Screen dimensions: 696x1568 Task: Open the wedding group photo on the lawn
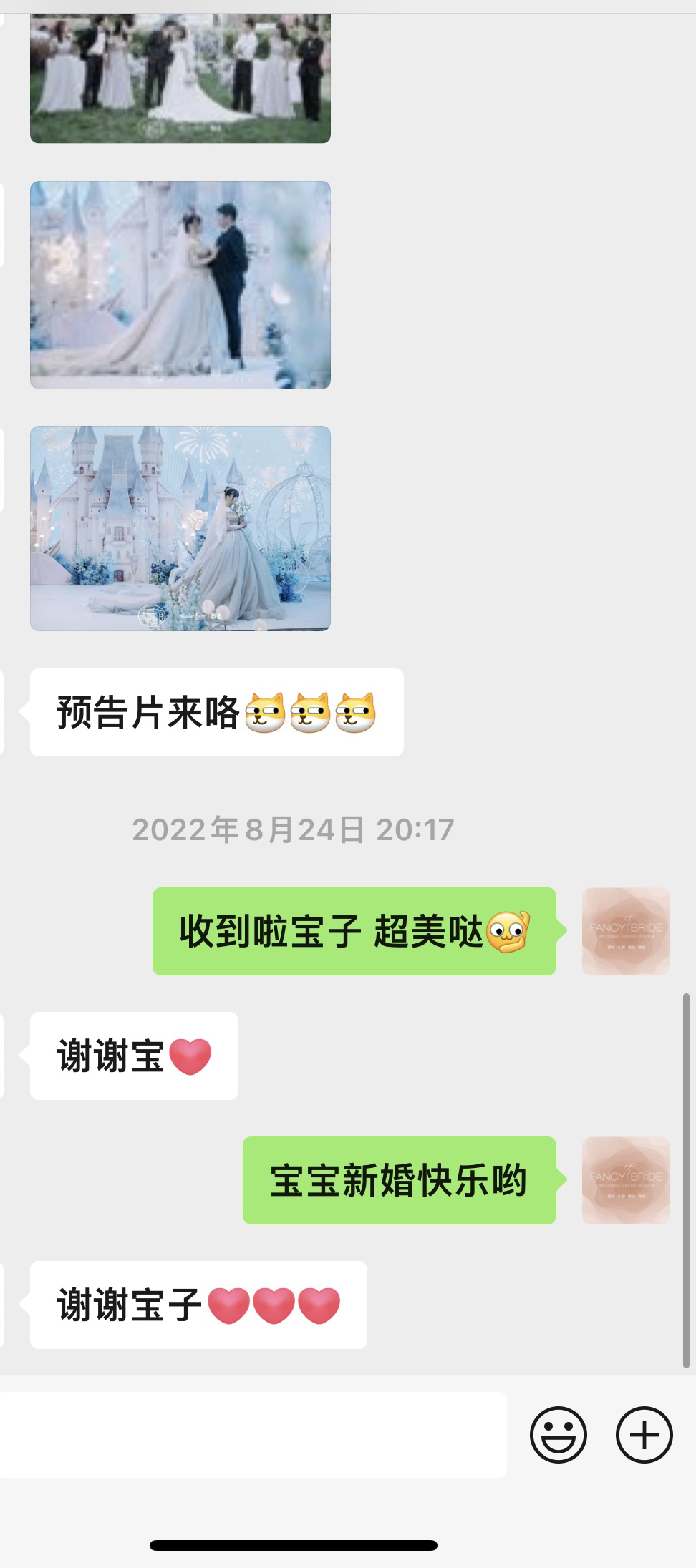coord(180,79)
